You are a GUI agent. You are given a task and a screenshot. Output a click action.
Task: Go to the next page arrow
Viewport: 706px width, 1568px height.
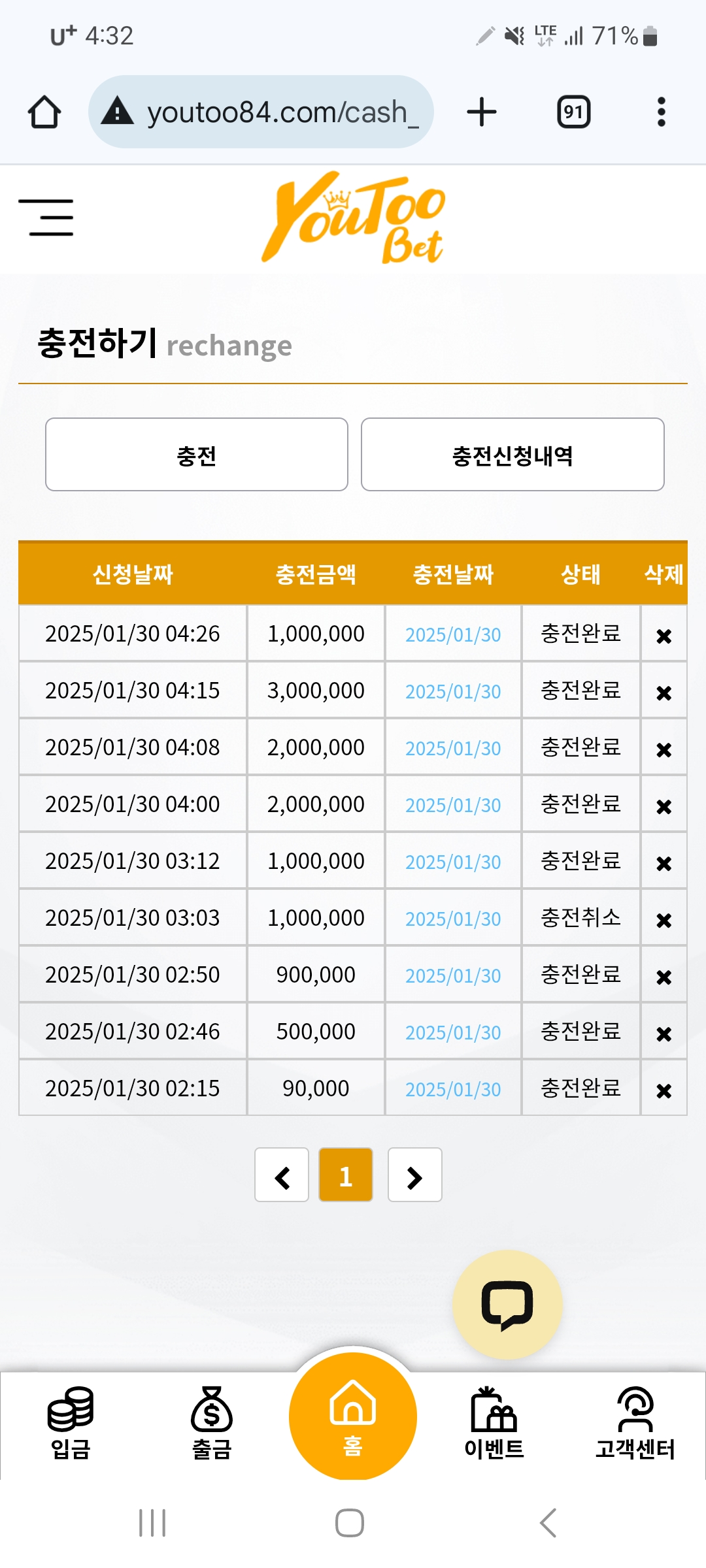(415, 1175)
